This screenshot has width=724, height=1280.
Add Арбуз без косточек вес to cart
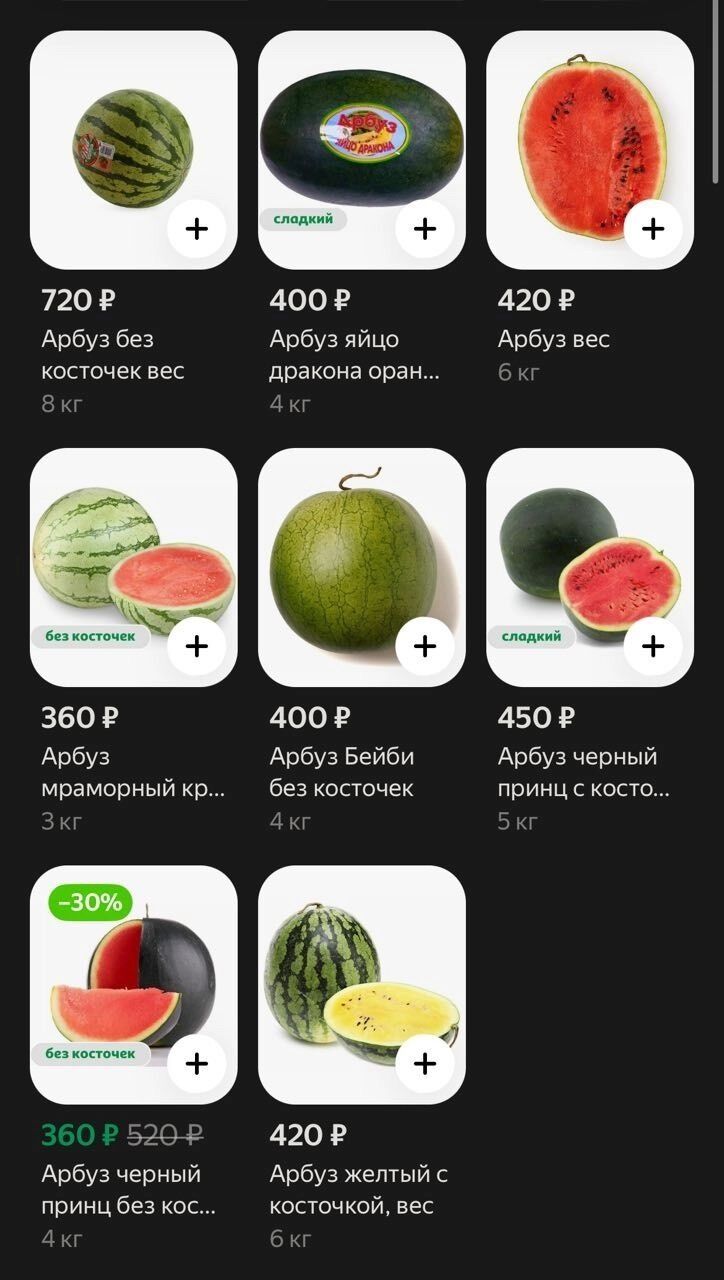pyautogui.click(x=197, y=229)
